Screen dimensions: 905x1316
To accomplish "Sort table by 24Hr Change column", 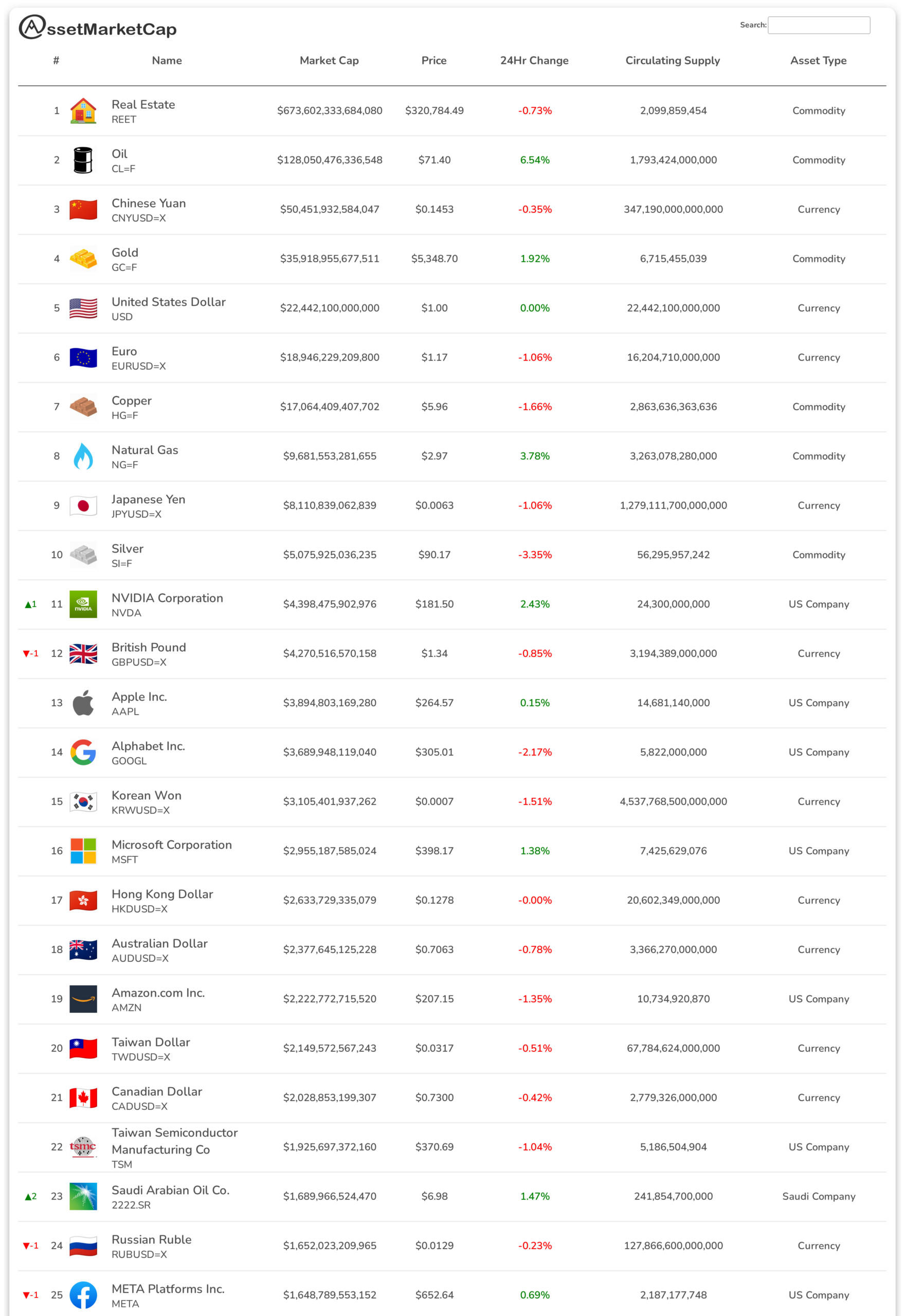I will click(534, 61).
